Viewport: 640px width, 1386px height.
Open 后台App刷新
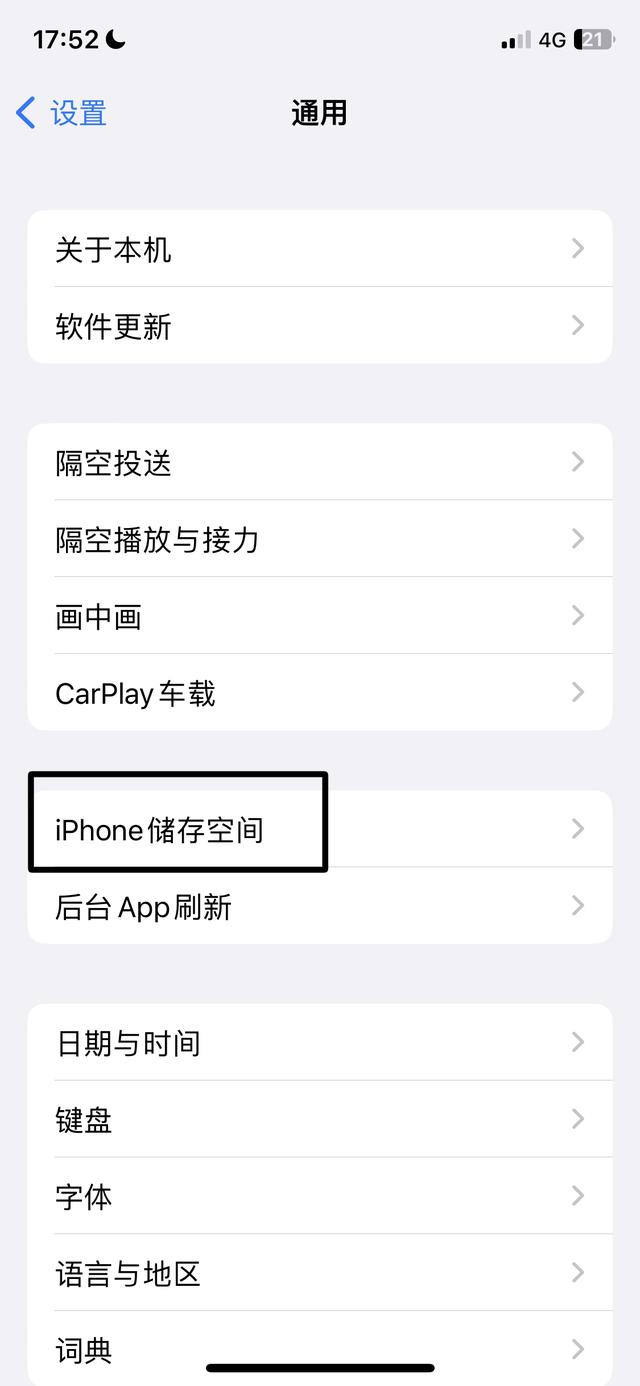(x=318, y=906)
